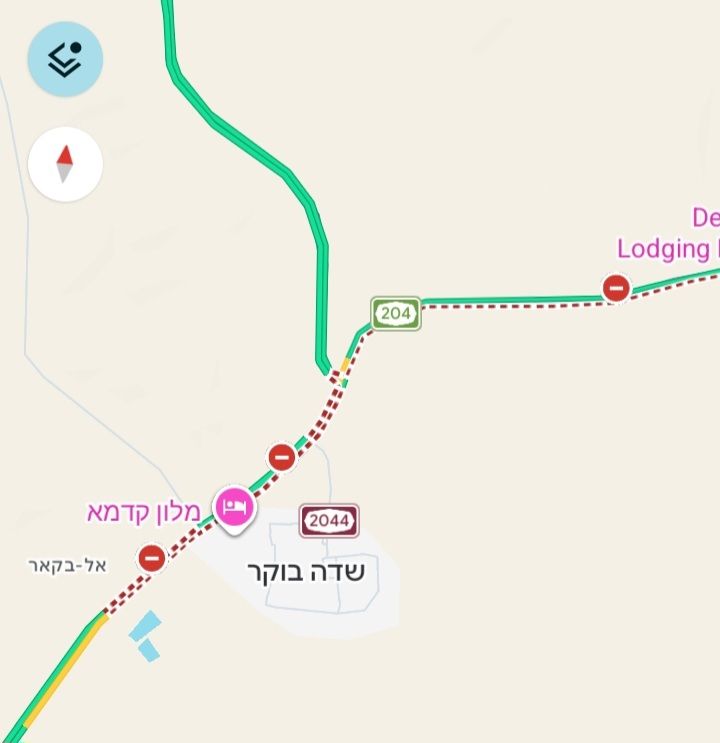Screen dimensions: 720x743
Task: View the road closure under the Lodging label
Action: click(616, 289)
